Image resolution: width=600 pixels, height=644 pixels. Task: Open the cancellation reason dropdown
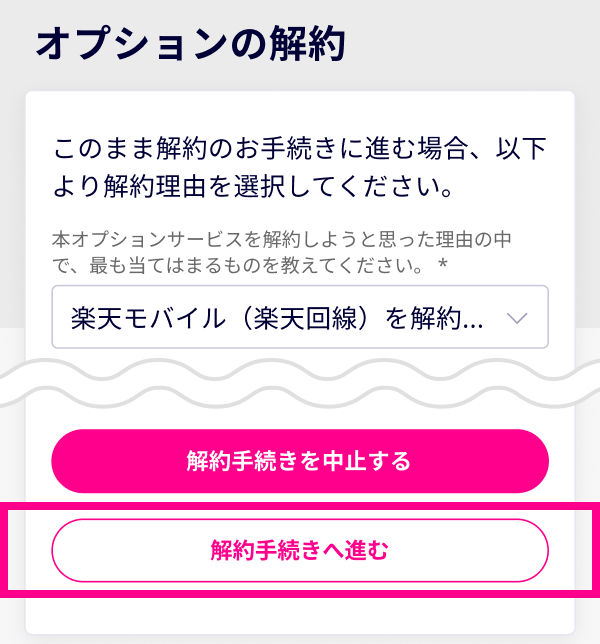click(300, 317)
